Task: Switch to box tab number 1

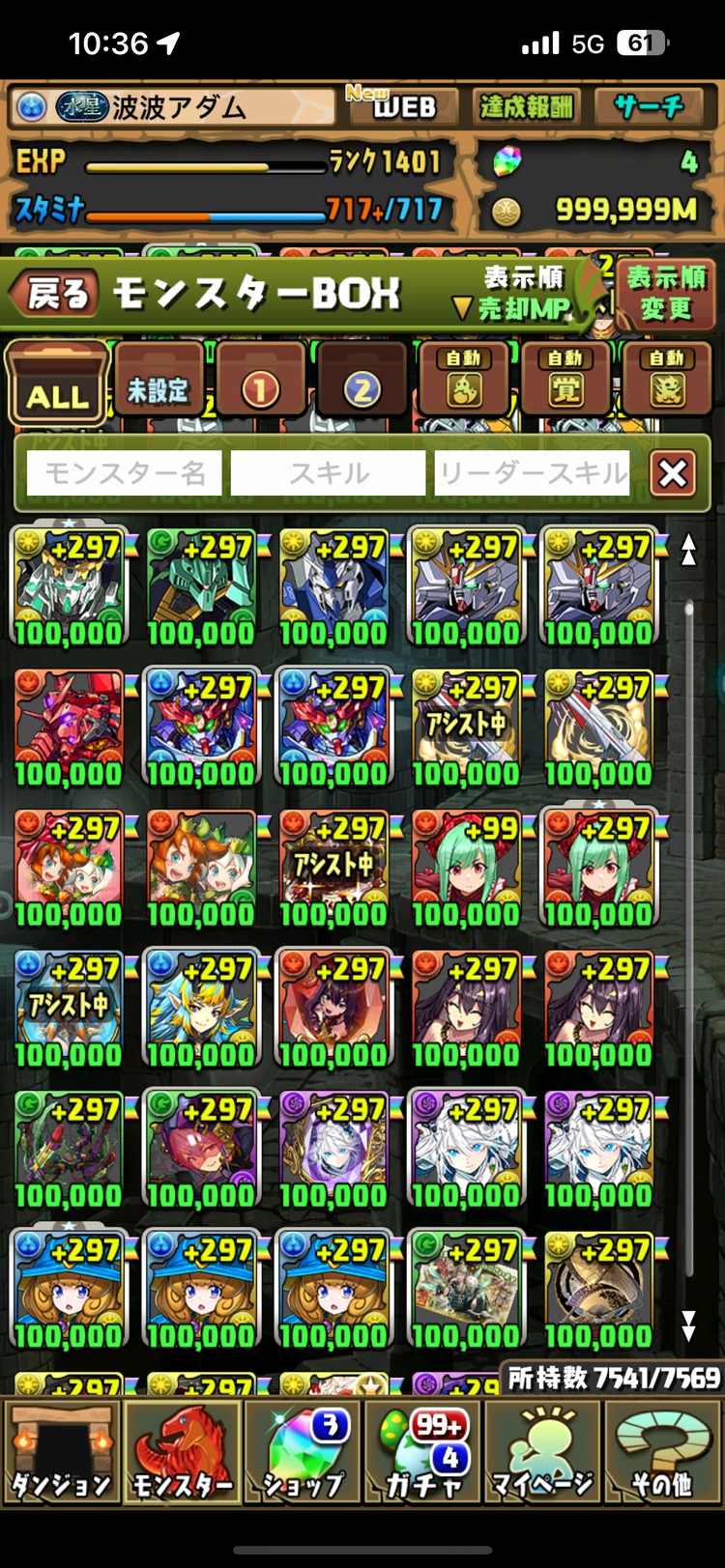Action: click(260, 387)
